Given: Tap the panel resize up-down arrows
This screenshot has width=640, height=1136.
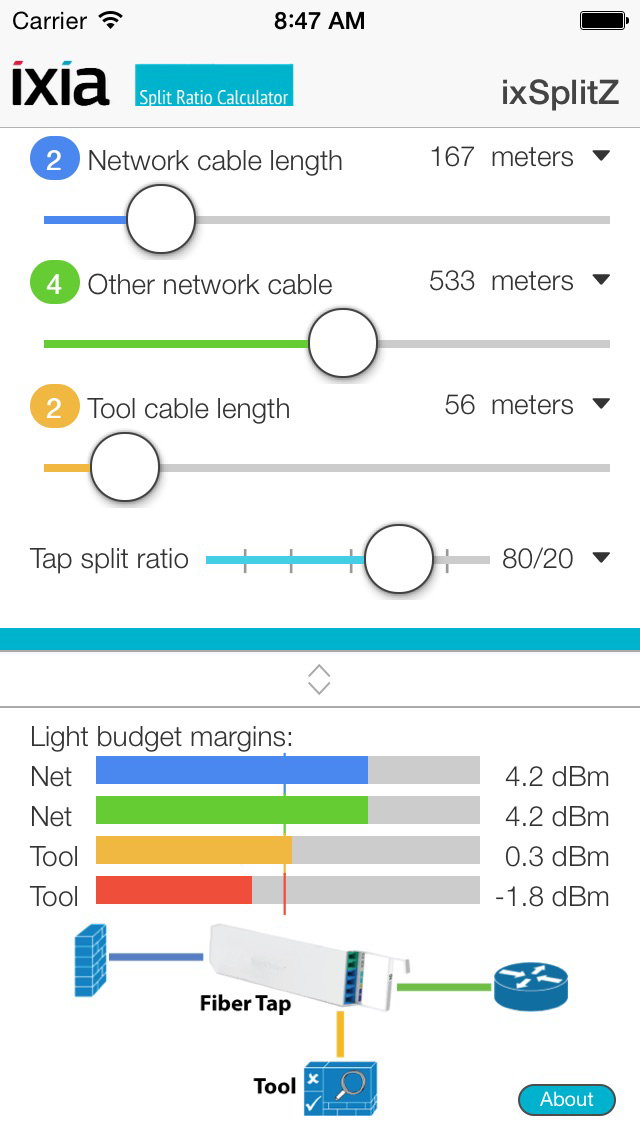Looking at the screenshot, I should pyautogui.click(x=320, y=680).
